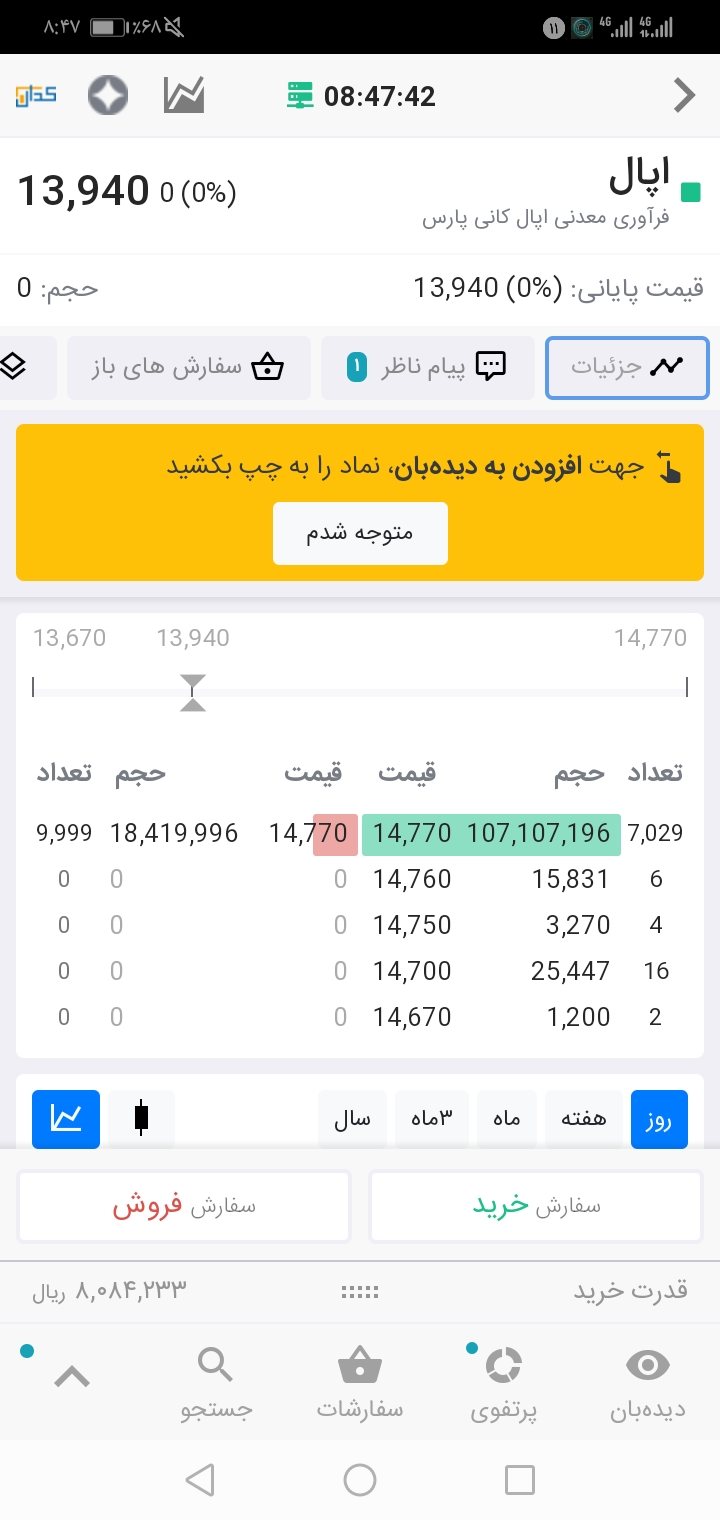Open پیام ناظر tab
720x1520 pixels.
(428, 367)
